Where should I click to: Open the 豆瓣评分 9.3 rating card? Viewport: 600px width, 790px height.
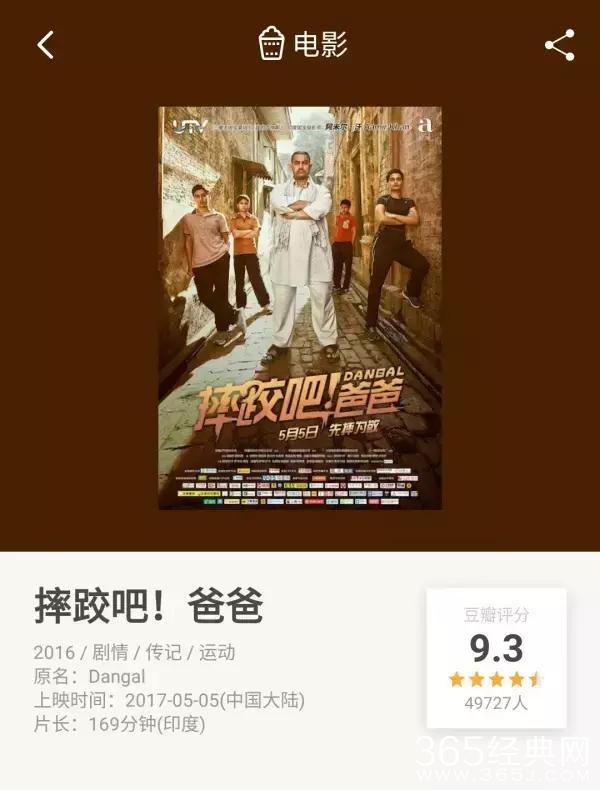pyautogui.click(x=496, y=658)
